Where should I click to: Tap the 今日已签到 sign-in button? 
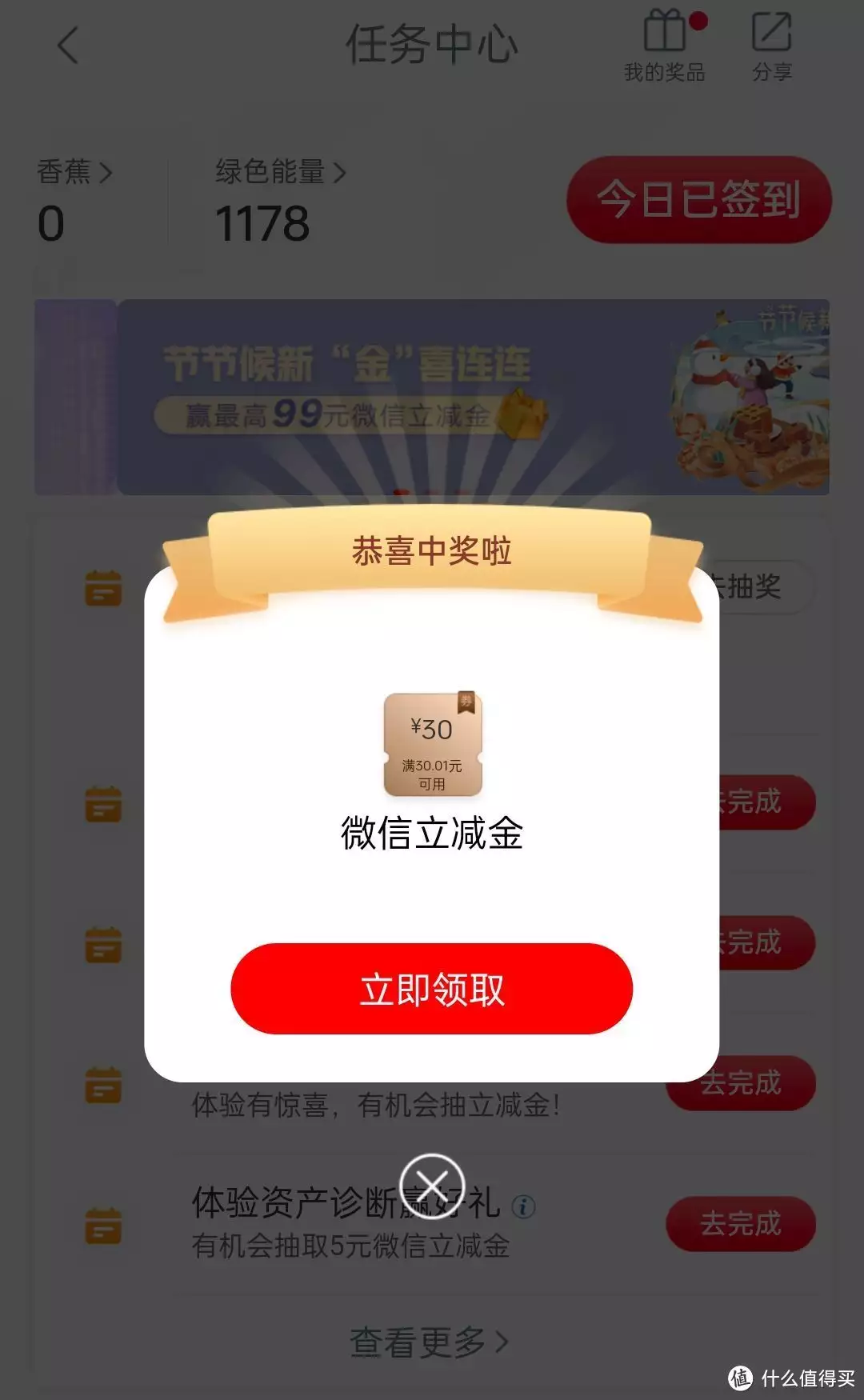(x=698, y=199)
